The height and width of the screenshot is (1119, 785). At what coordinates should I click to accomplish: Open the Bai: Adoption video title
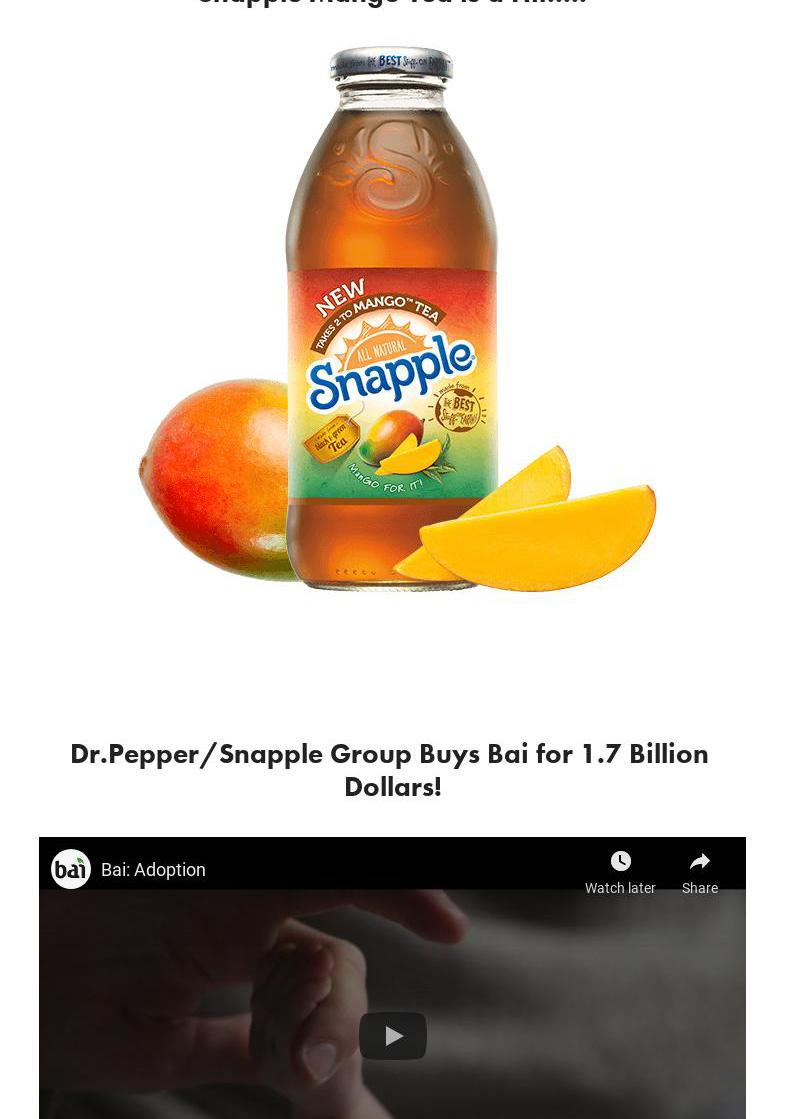coord(153,870)
